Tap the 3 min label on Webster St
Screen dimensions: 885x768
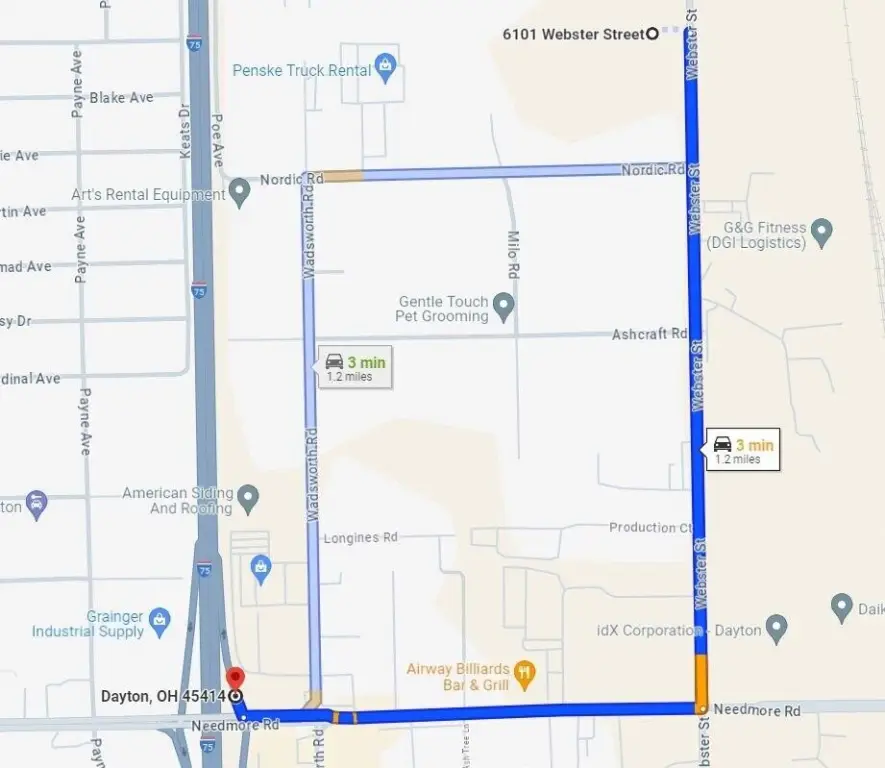click(x=743, y=451)
